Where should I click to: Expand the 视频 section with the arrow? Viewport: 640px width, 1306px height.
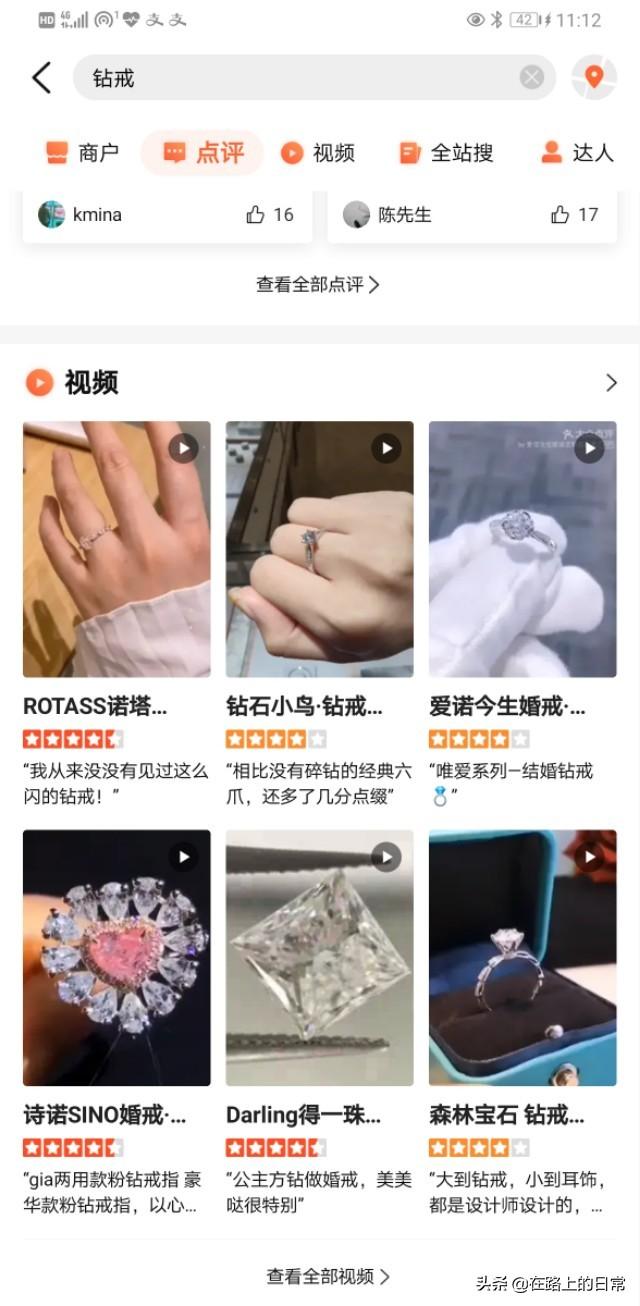611,382
